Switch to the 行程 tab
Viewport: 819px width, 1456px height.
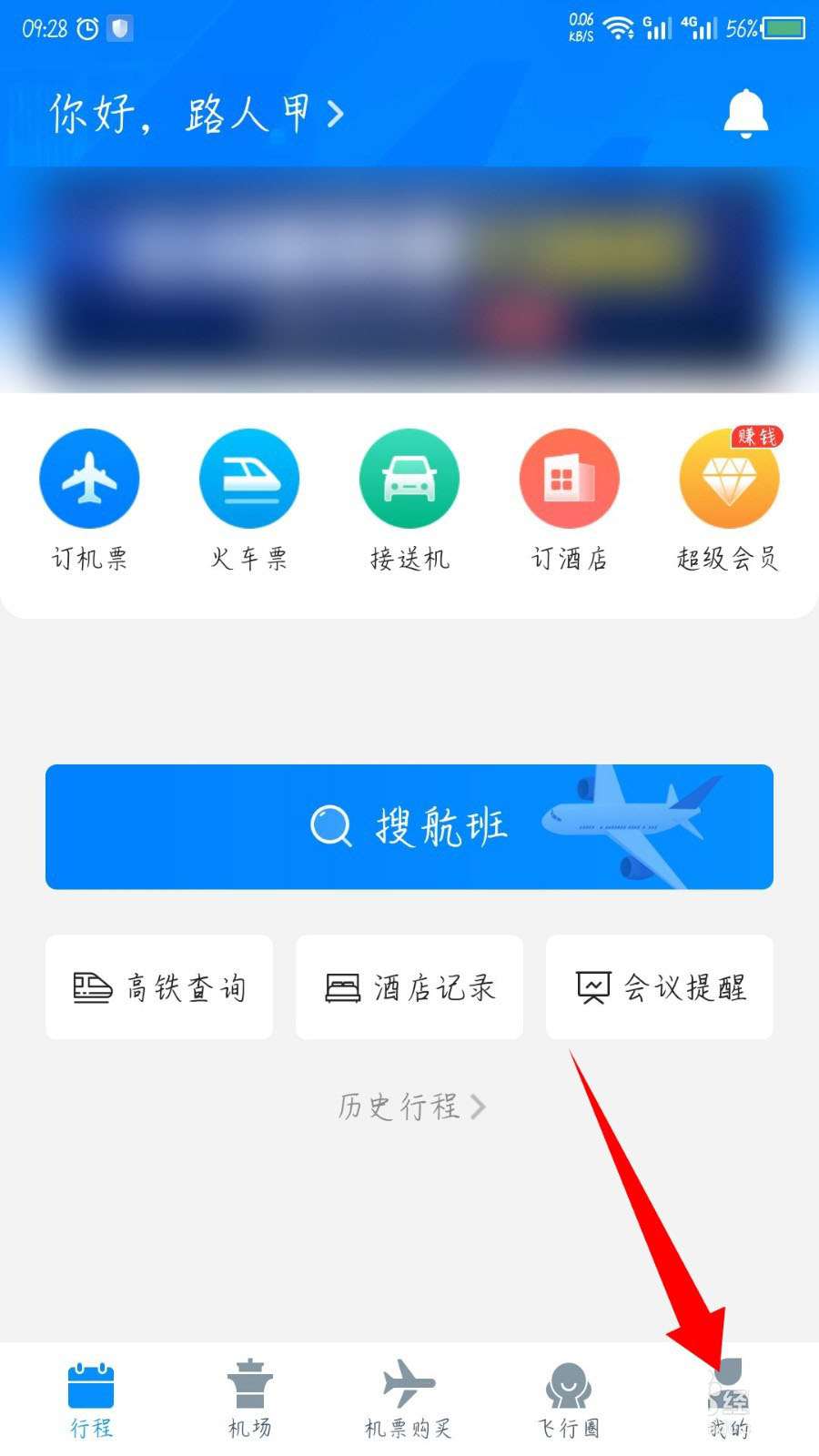click(x=91, y=1400)
